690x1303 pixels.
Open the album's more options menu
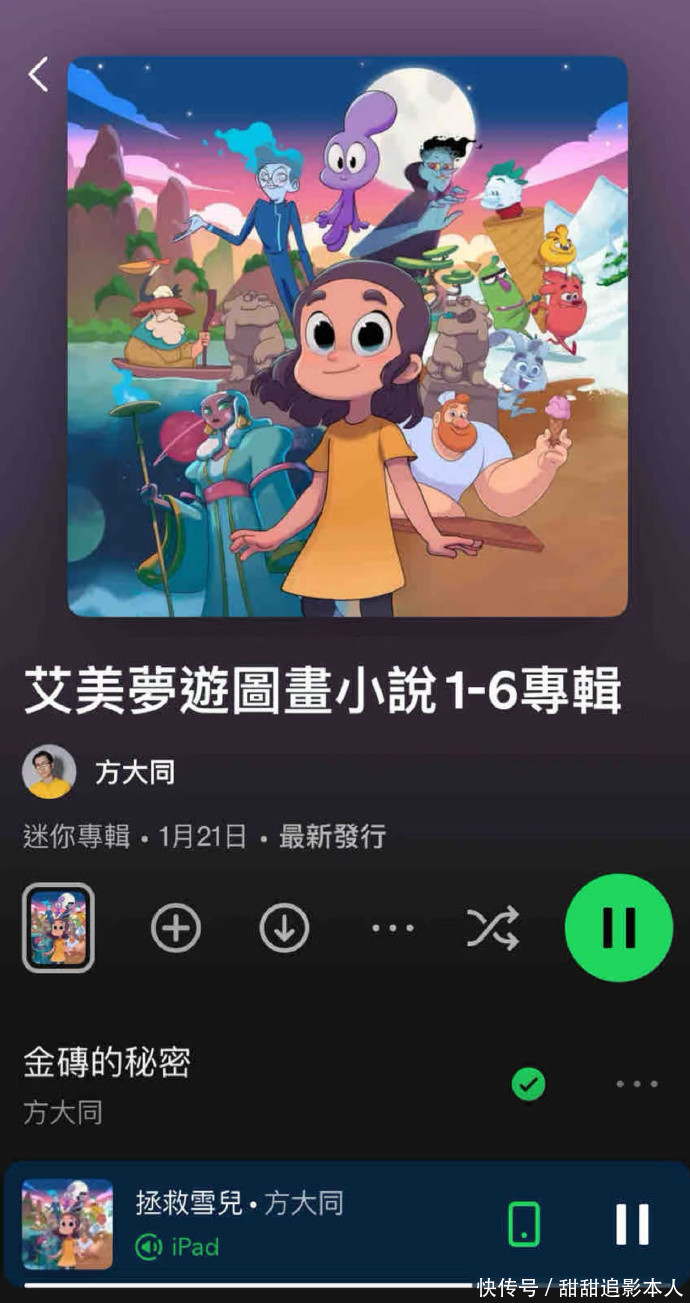coord(392,928)
